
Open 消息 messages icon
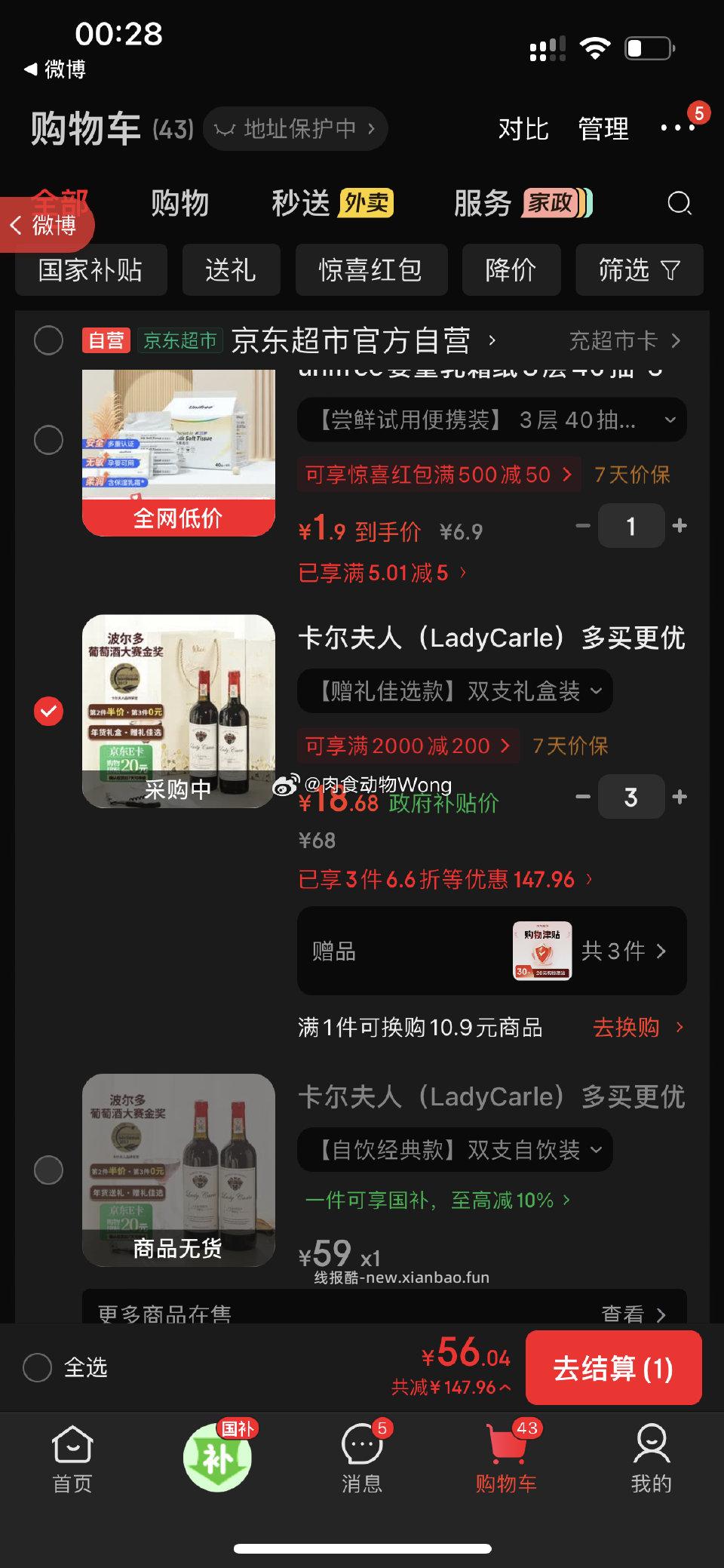(362, 1456)
